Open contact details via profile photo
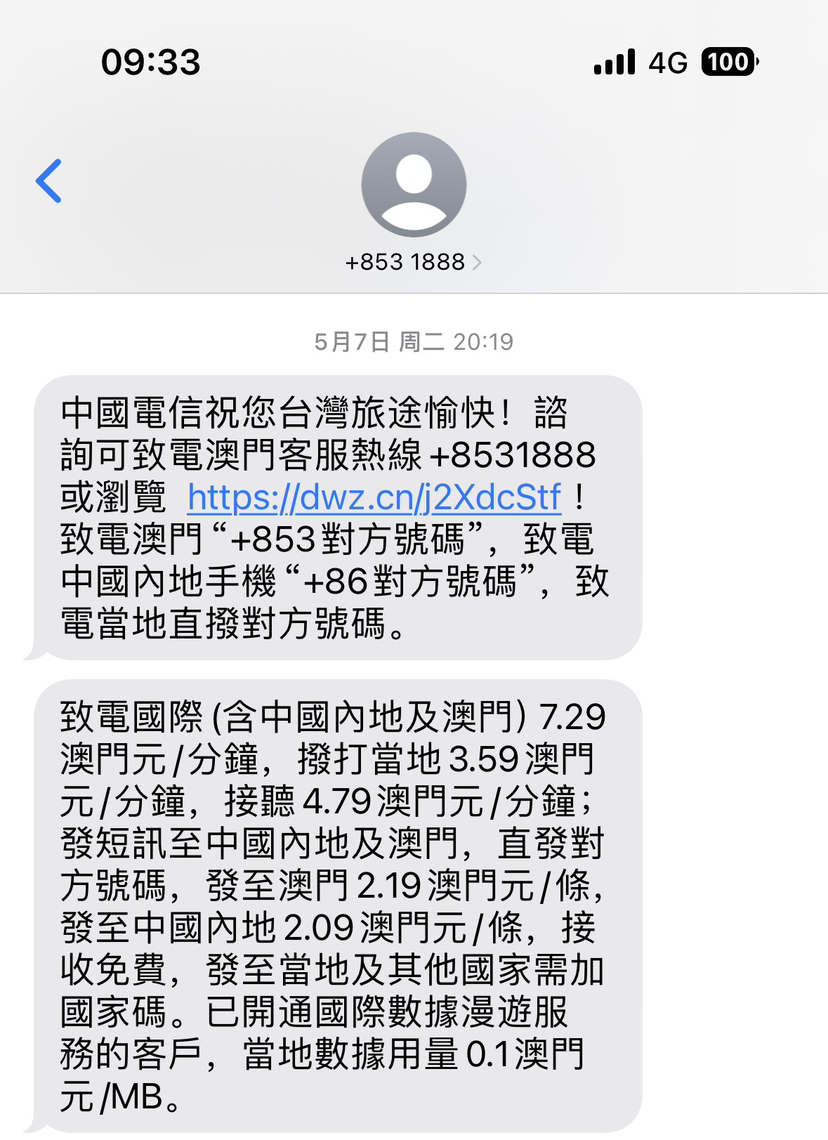 pyautogui.click(x=413, y=186)
